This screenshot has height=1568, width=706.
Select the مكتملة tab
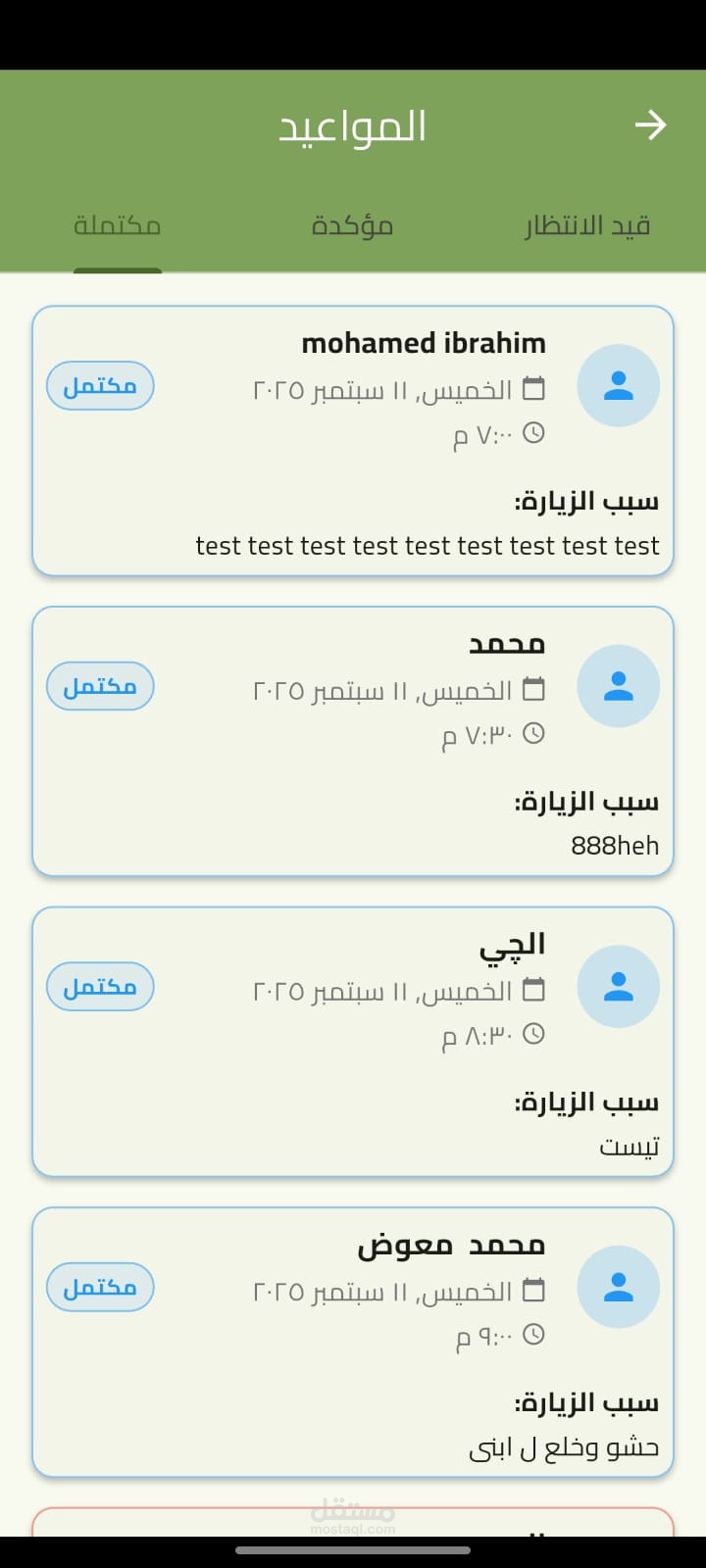[118, 226]
